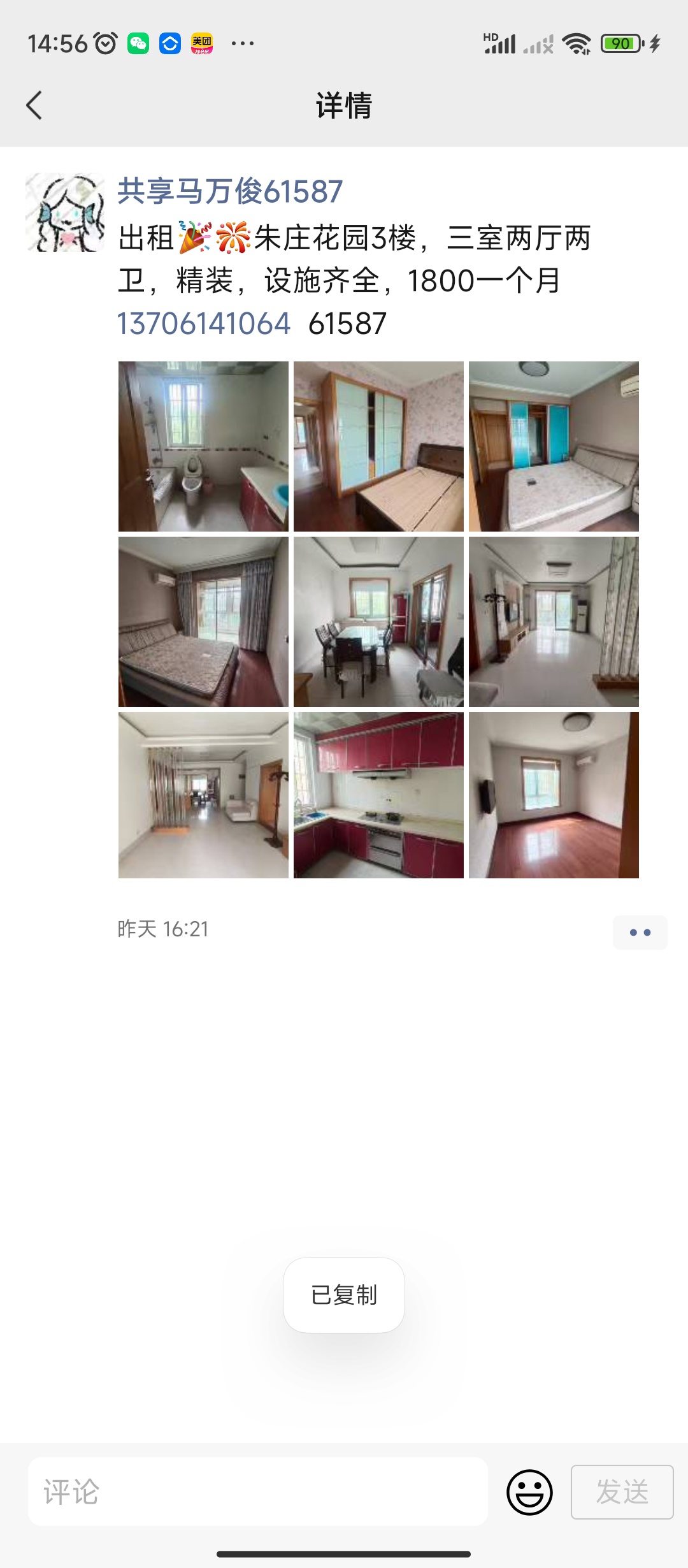
Task: Focus the 评论 comment input field
Action: 258,1492
